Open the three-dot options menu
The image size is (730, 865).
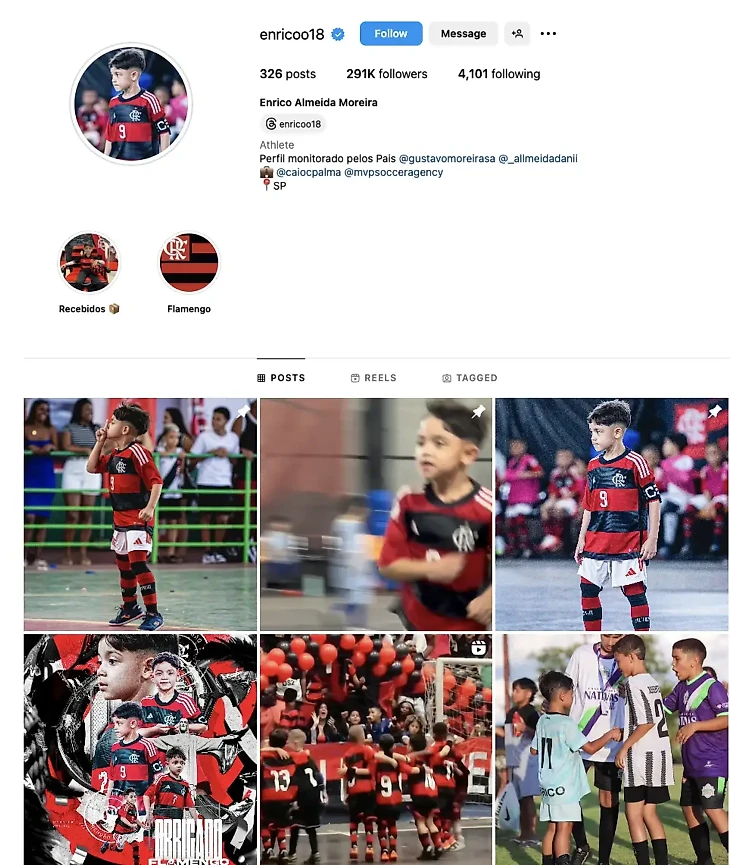548,34
